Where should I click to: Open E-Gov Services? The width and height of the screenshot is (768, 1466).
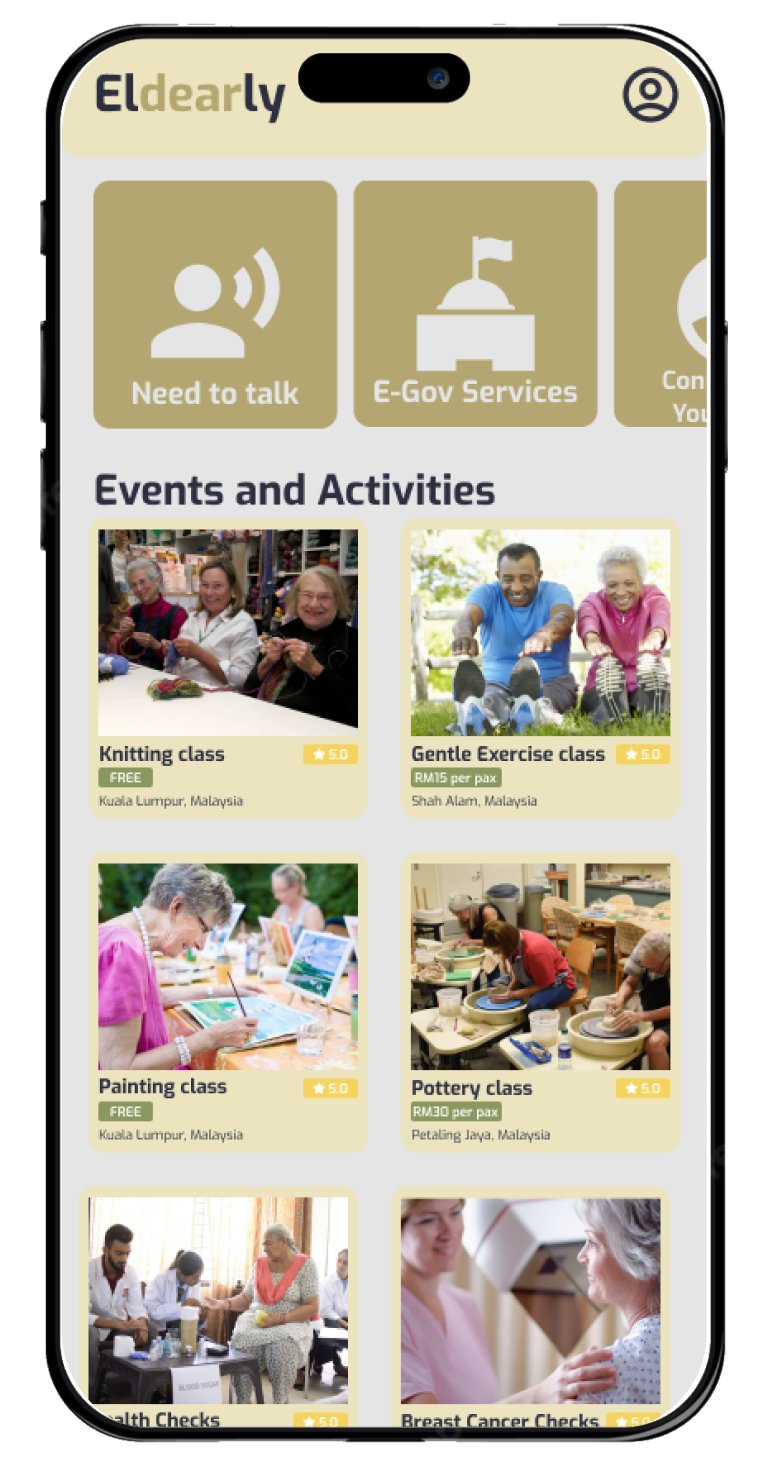475,304
